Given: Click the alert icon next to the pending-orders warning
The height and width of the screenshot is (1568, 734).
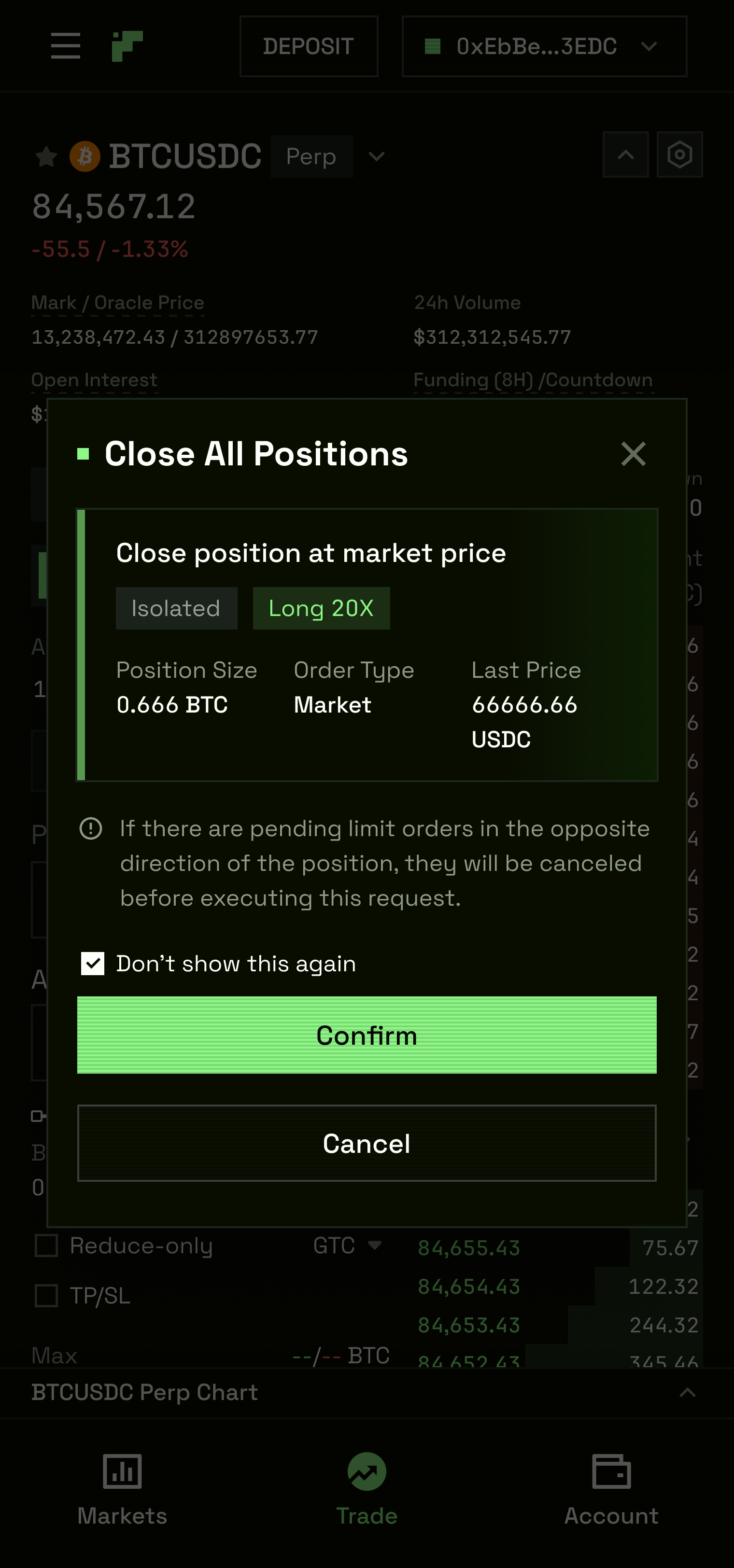Looking at the screenshot, I should [x=90, y=828].
